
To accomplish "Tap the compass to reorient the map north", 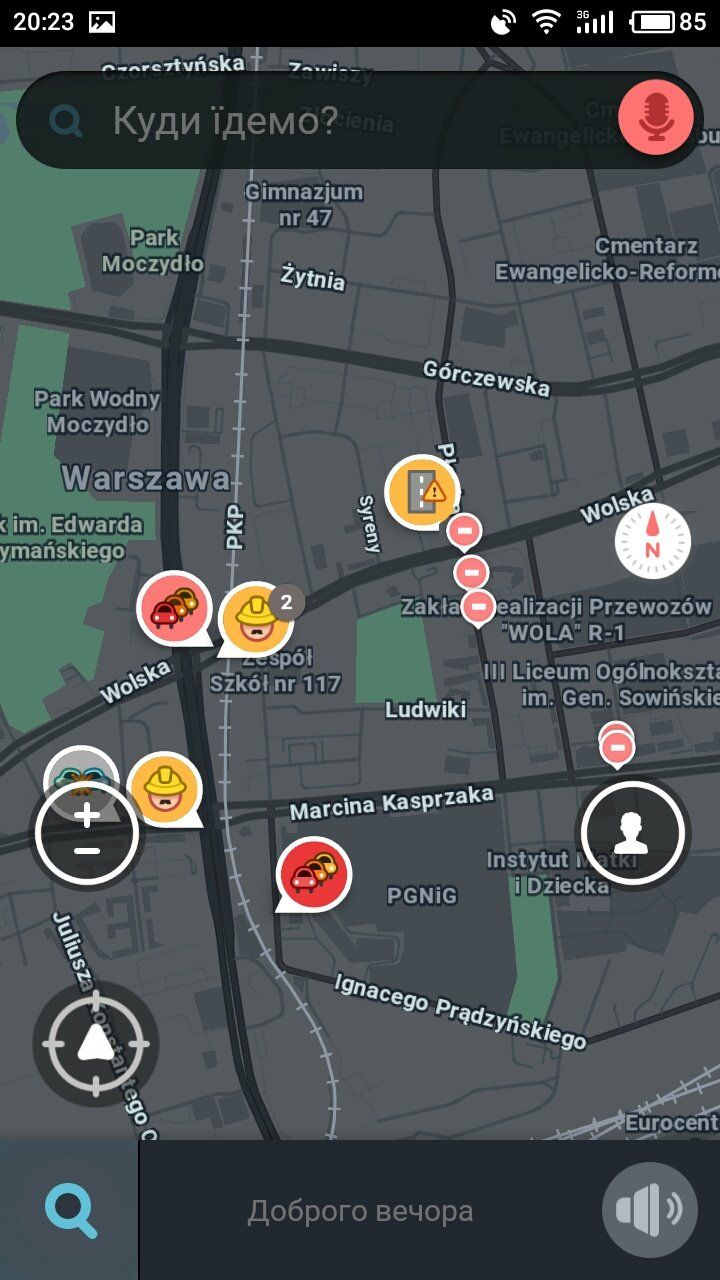I will pos(653,542).
